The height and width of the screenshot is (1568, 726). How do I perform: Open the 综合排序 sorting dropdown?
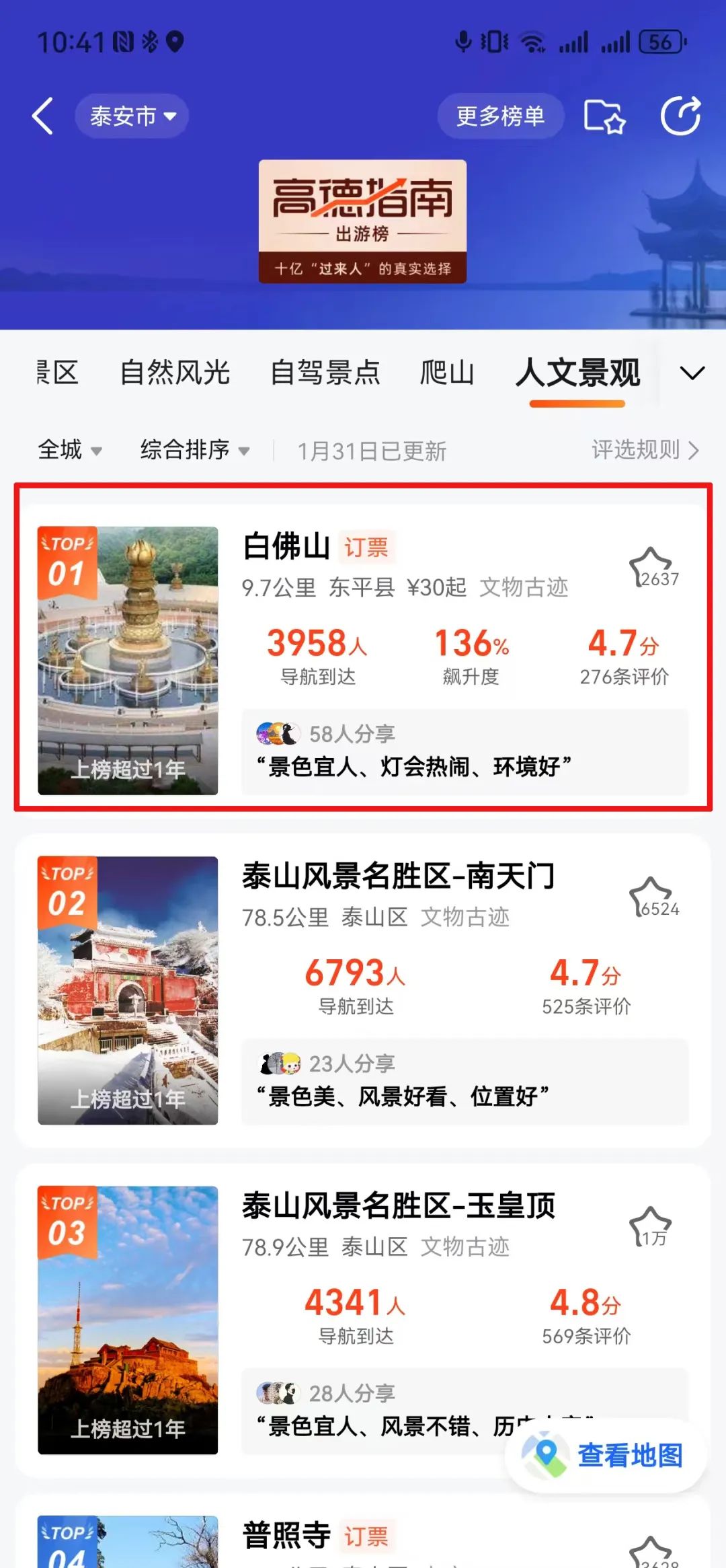click(194, 449)
